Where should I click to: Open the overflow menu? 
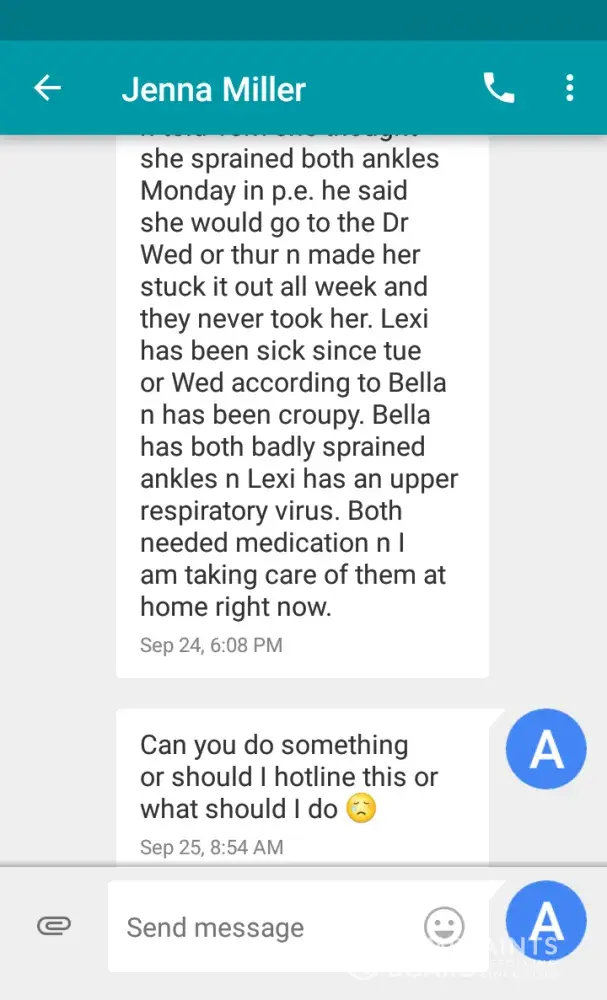pyautogui.click(x=569, y=88)
